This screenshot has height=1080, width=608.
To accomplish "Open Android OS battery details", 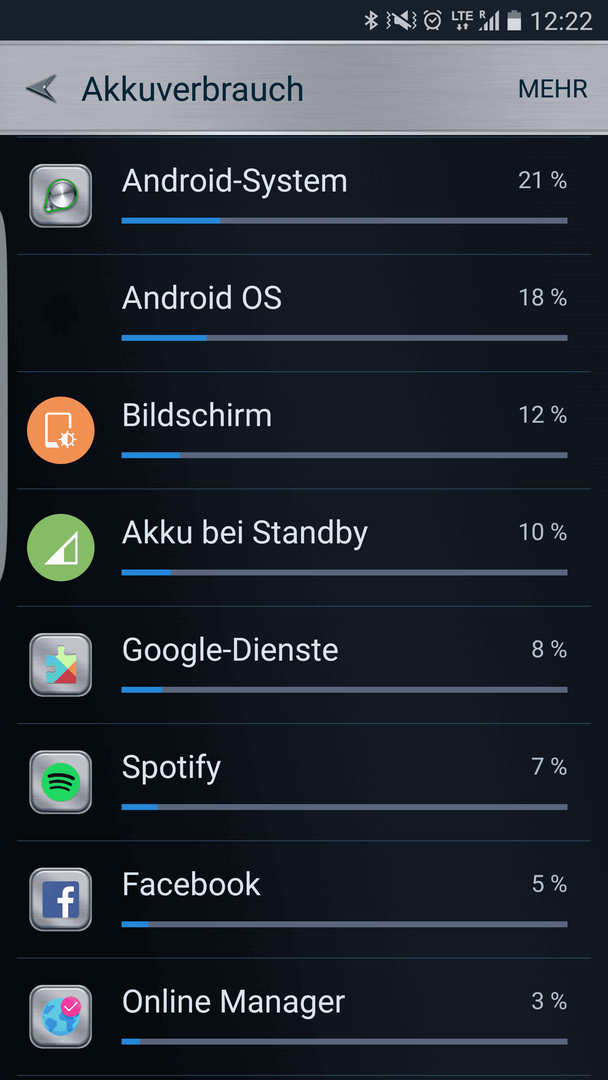I will pos(304,313).
